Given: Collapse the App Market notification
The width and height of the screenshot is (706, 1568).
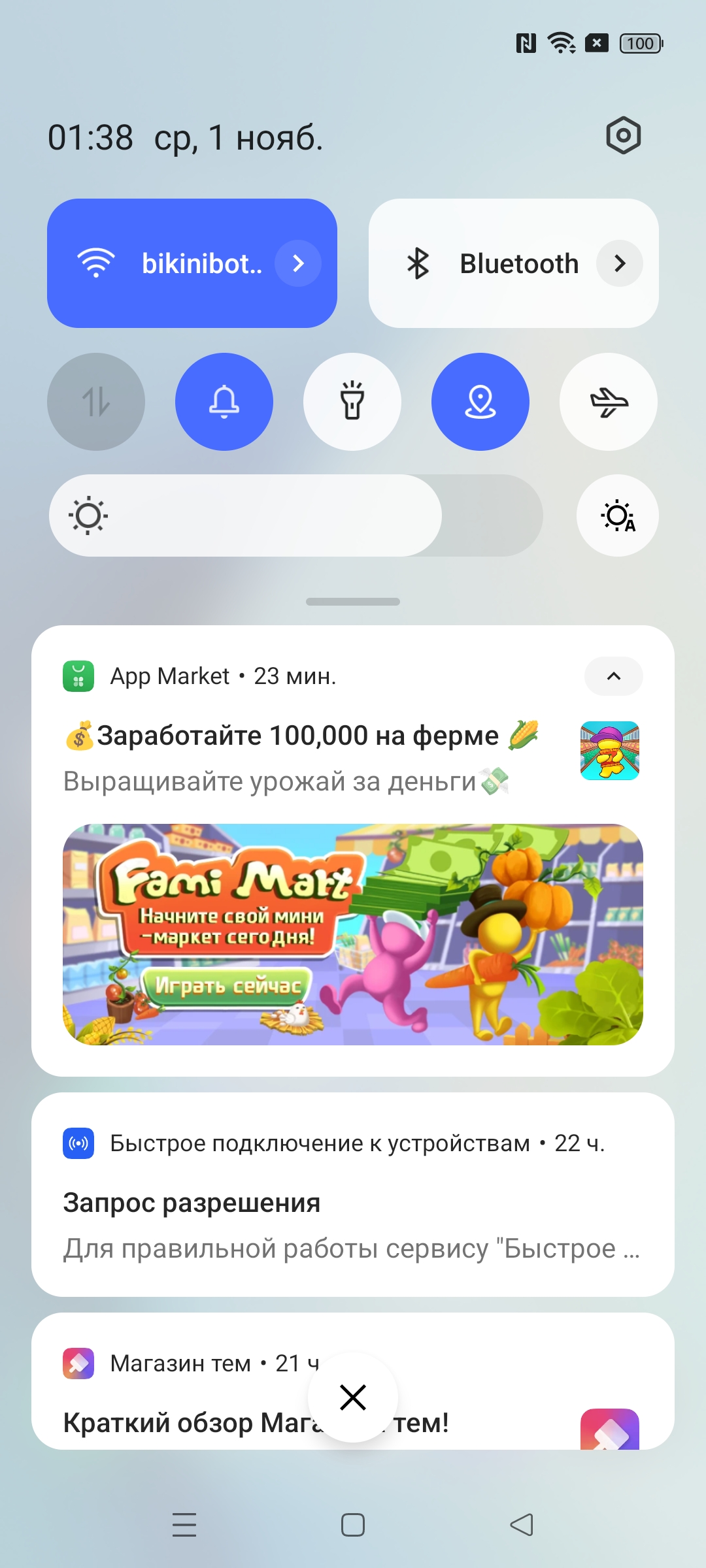Looking at the screenshot, I should [613, 676].
